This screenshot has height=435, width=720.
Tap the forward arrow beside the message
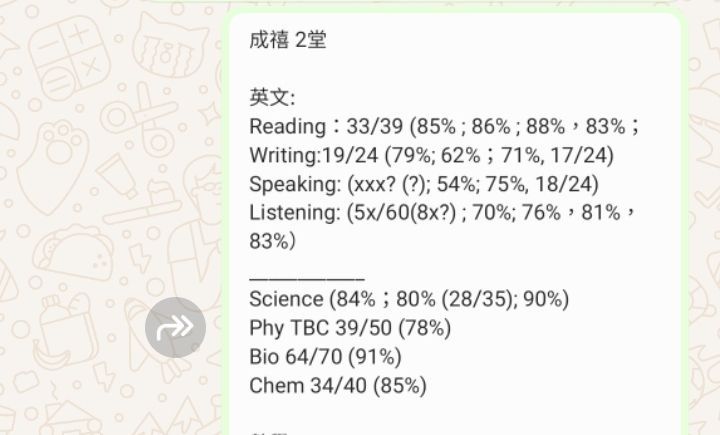(x=175, y=327)
